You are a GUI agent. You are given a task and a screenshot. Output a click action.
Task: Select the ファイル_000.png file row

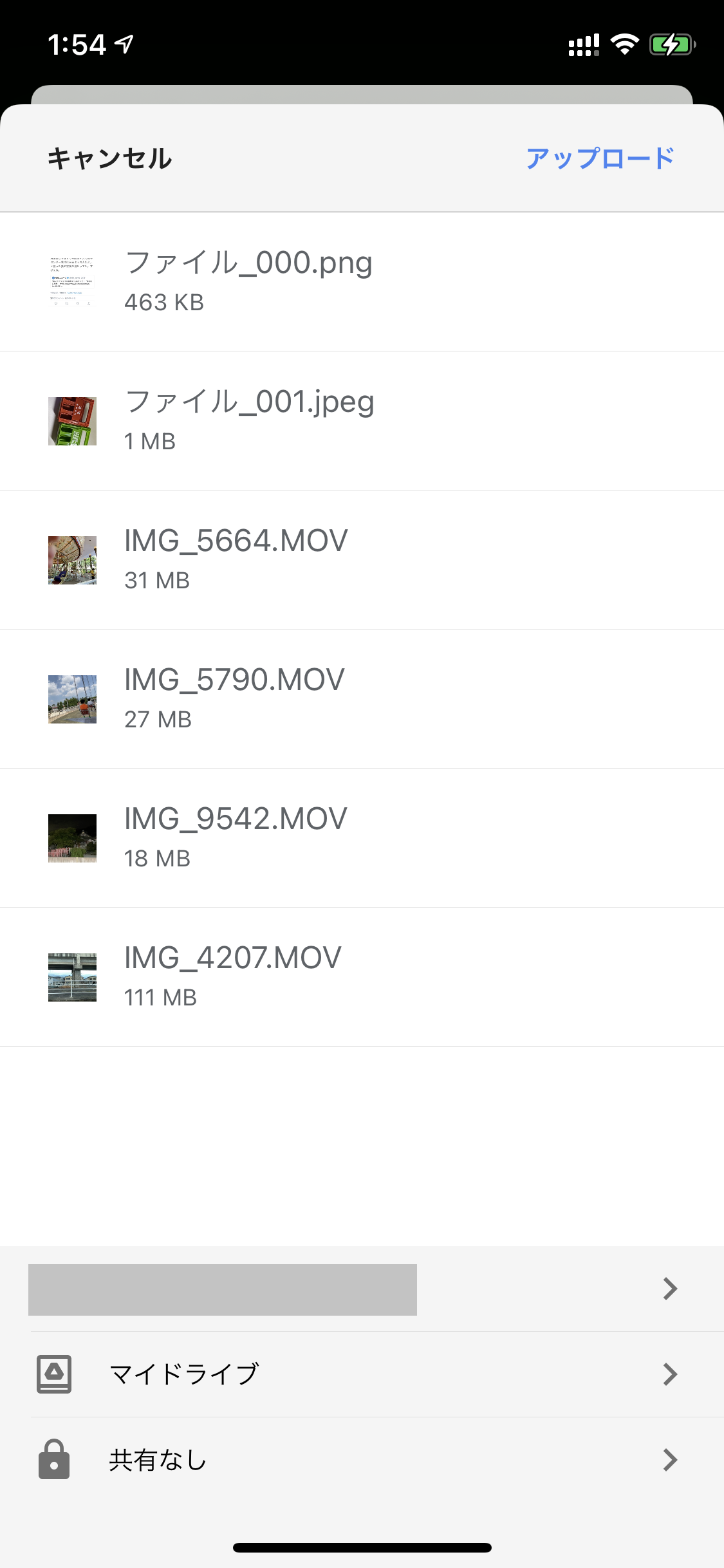362,282
